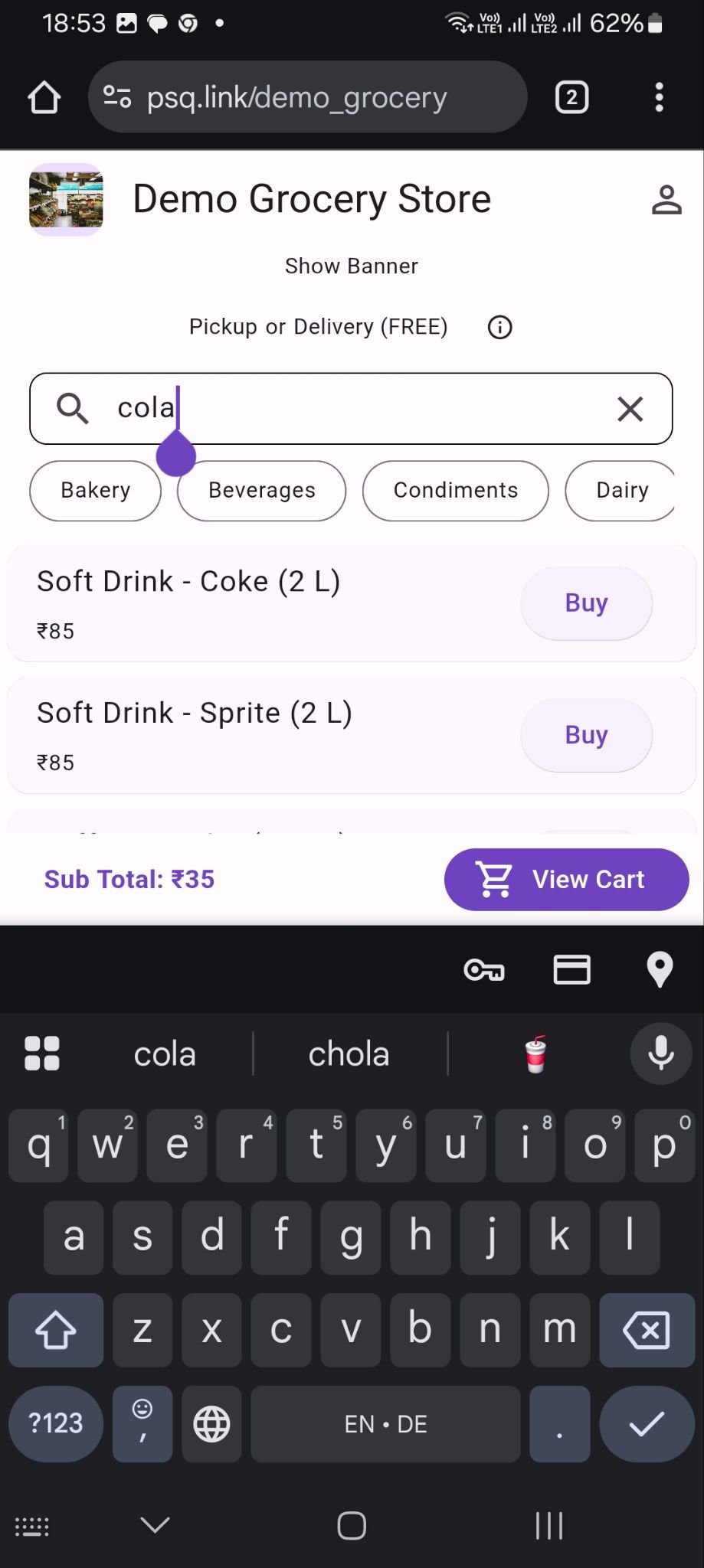Open the shopping cart via View Cart icon

[x=493, y=879]
